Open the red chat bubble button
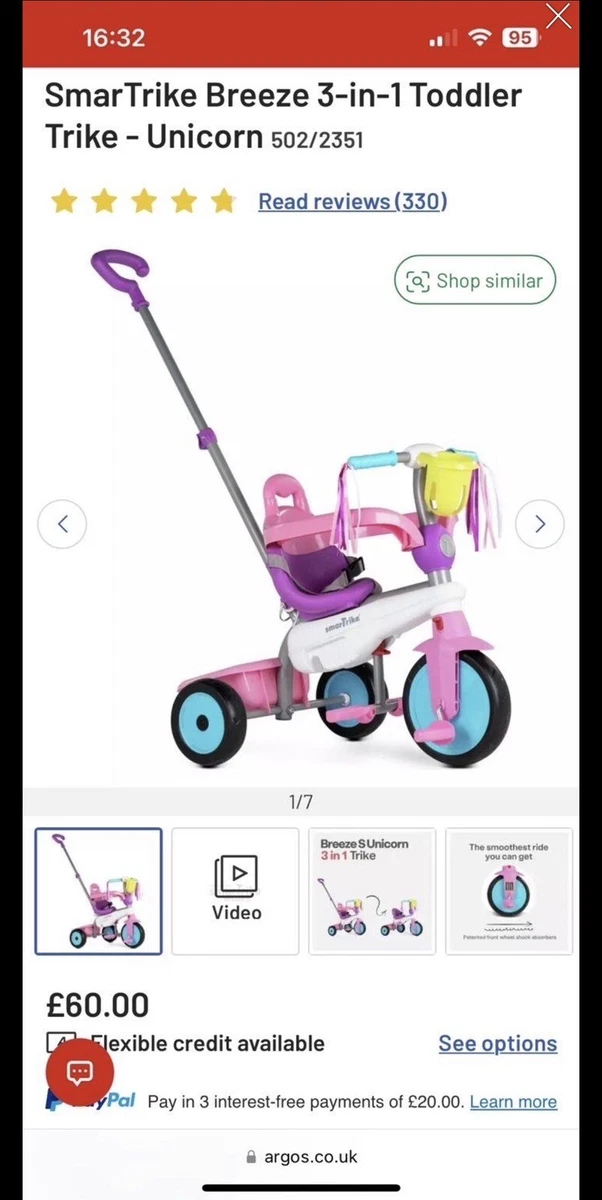This screenshot has height=1200, width=602. (x=79, y=1072)
